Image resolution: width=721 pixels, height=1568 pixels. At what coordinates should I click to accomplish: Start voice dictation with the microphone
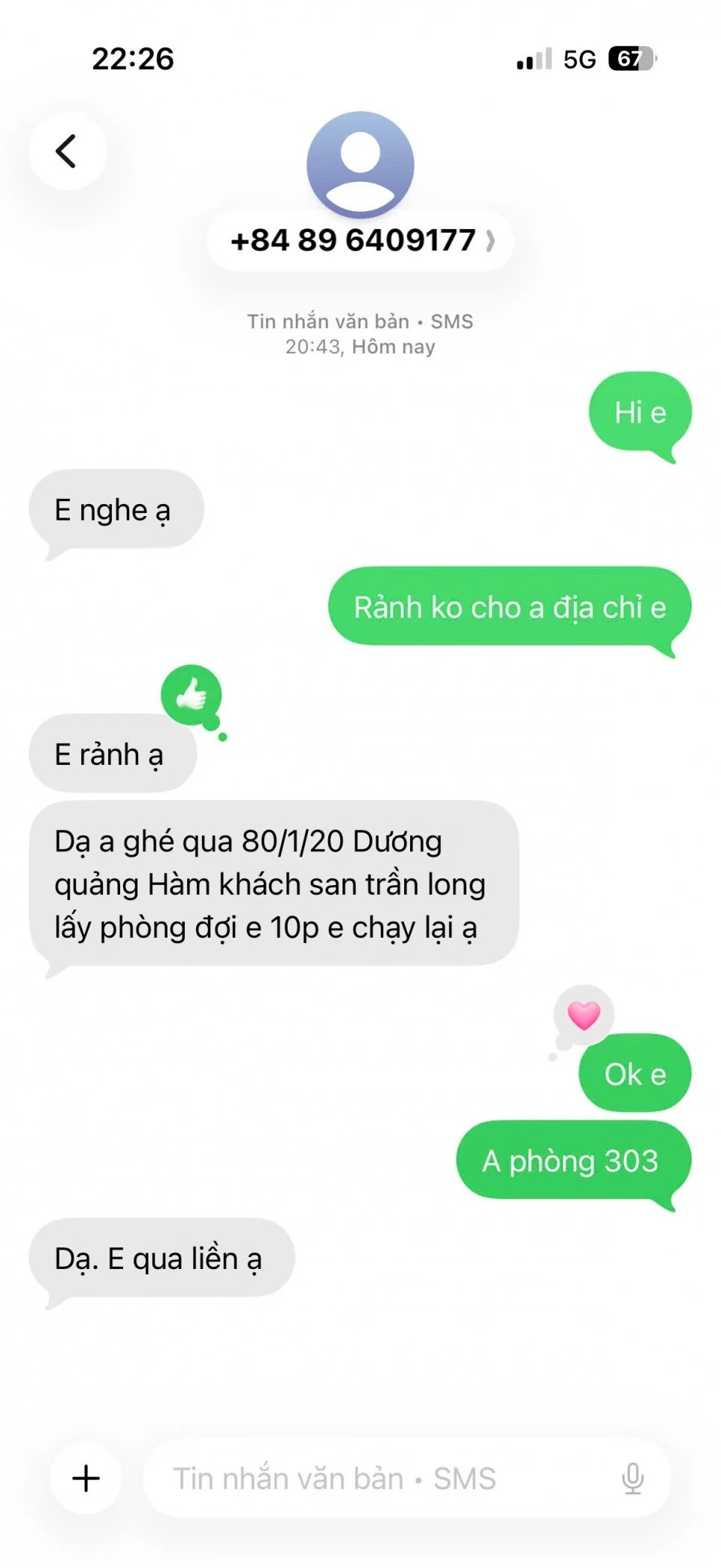632,1478
